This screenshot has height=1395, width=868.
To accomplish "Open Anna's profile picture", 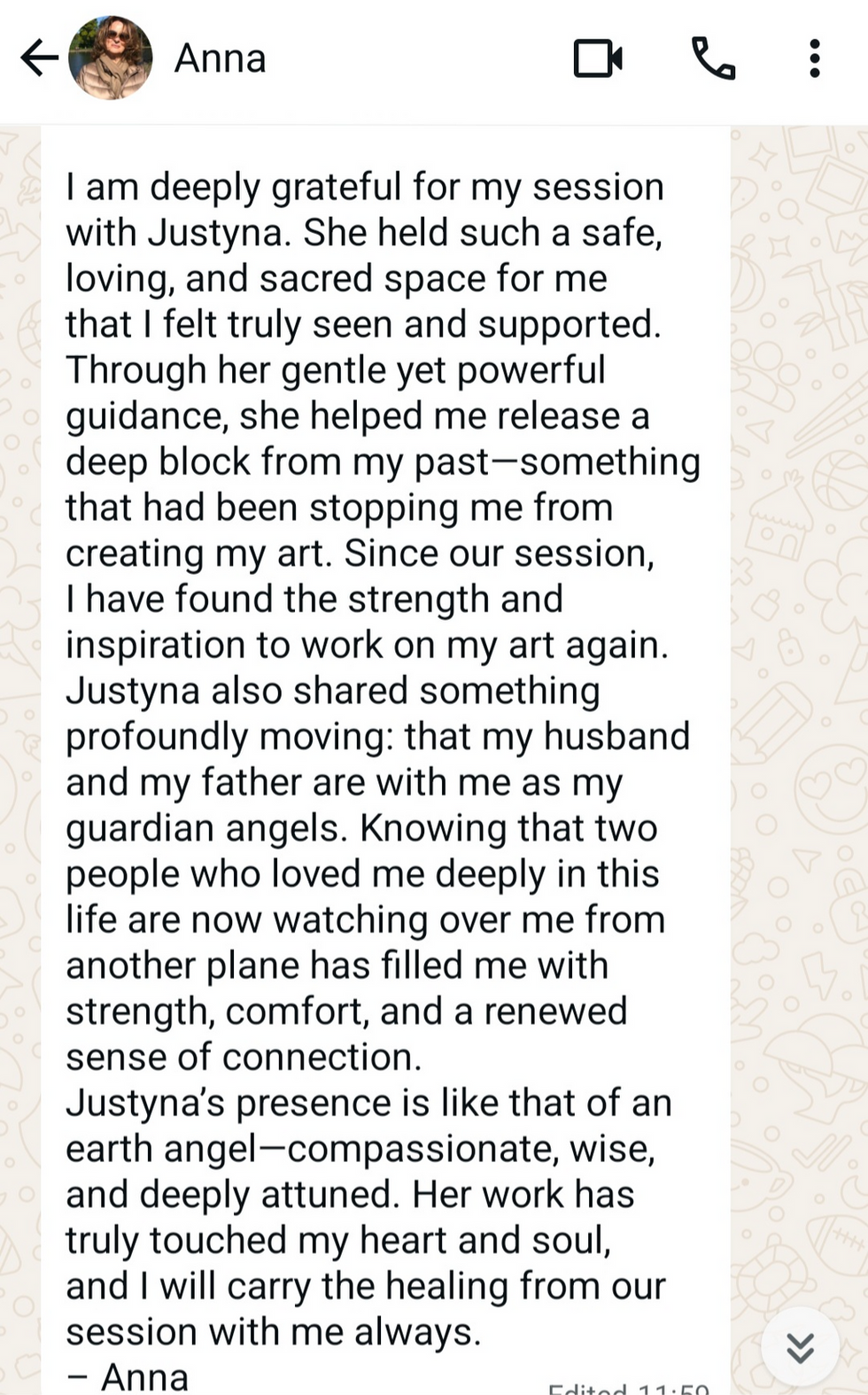I will point(111,58).
